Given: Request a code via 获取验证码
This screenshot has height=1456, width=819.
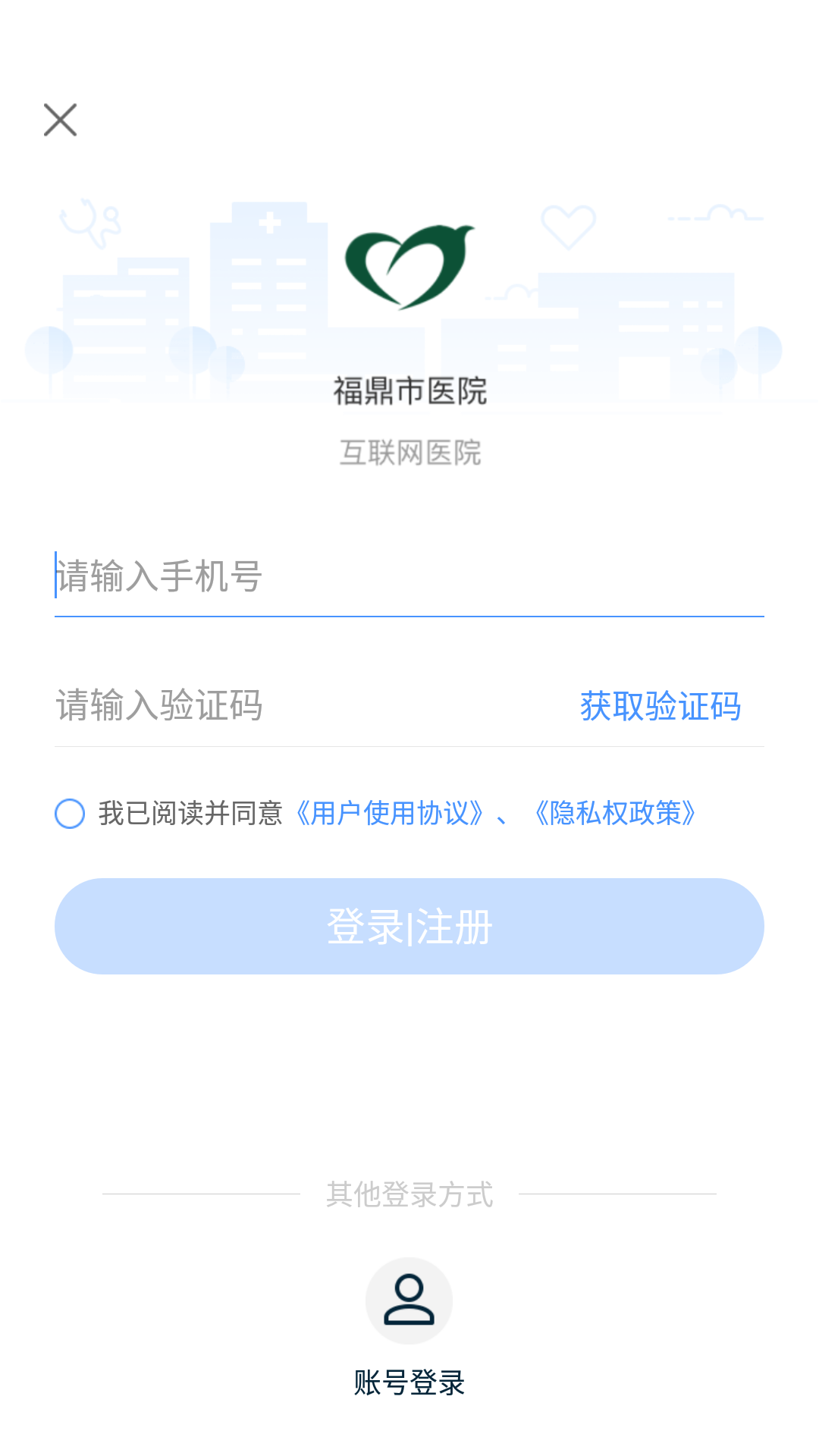Looking at the screenshot, I should pos(660,706).
